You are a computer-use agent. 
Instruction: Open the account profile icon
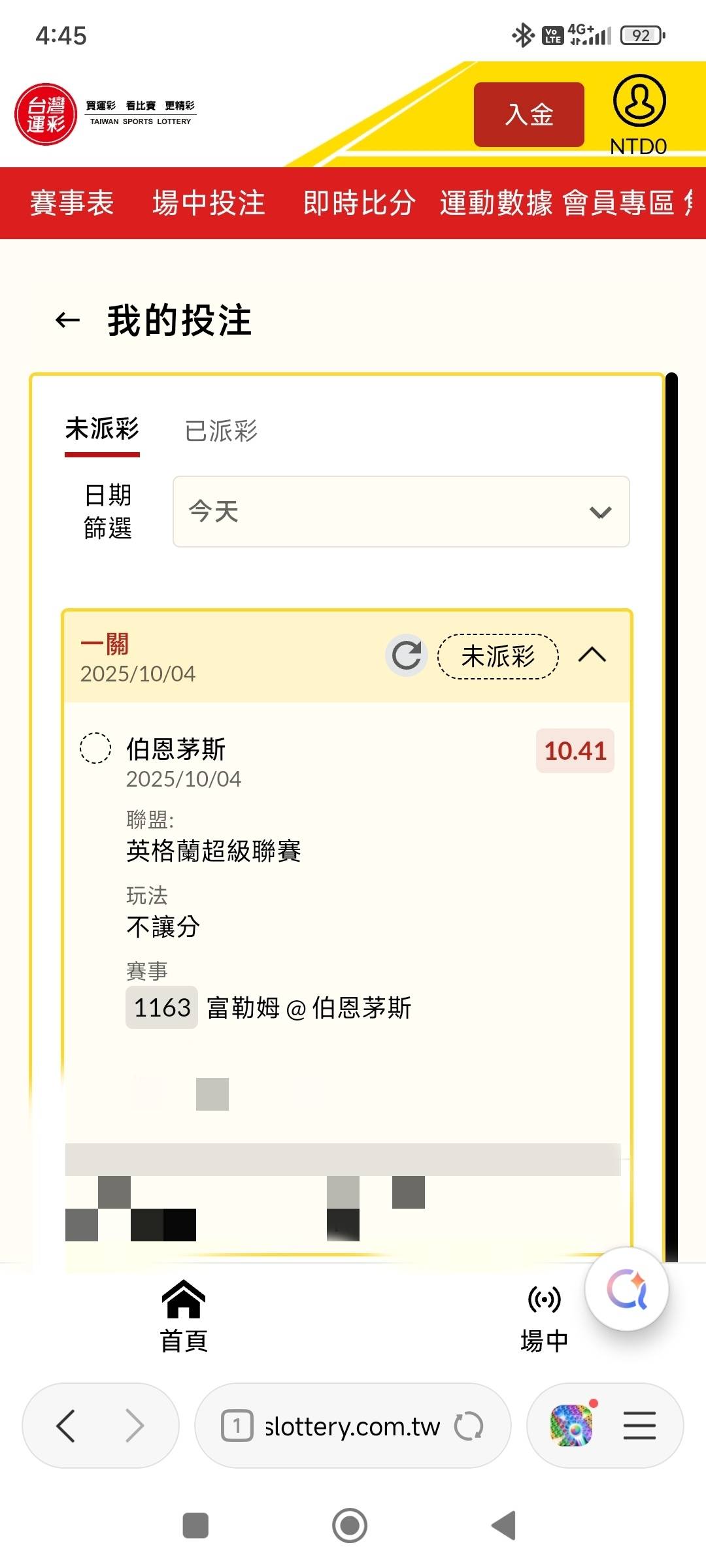pyautogui.click(x=639, y=101)
